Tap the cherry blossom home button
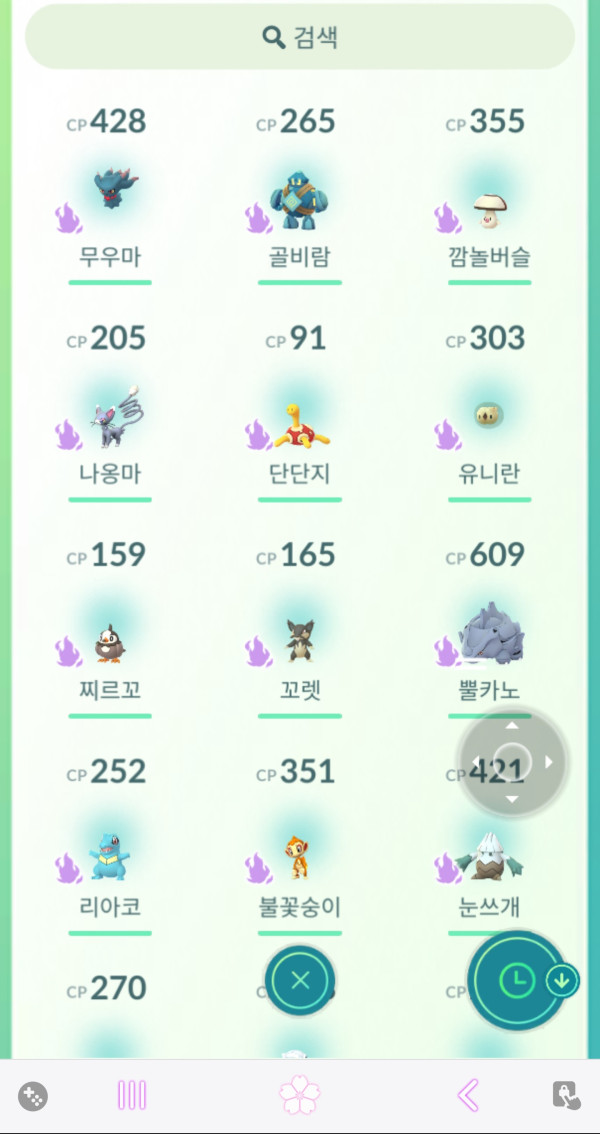 [x=300, y=1096]
